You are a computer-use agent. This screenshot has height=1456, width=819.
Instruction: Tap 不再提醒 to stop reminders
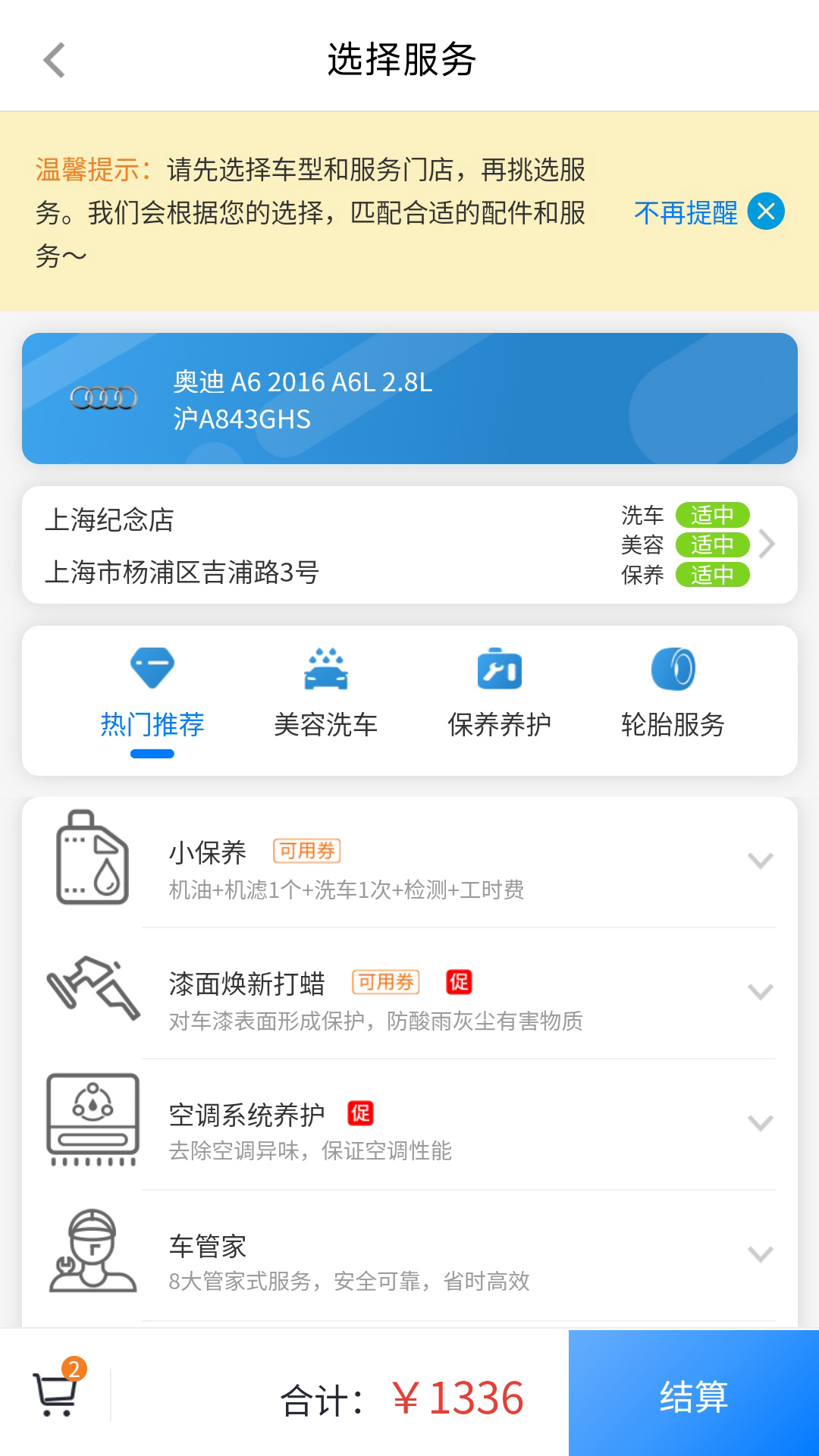coord(685,213)
